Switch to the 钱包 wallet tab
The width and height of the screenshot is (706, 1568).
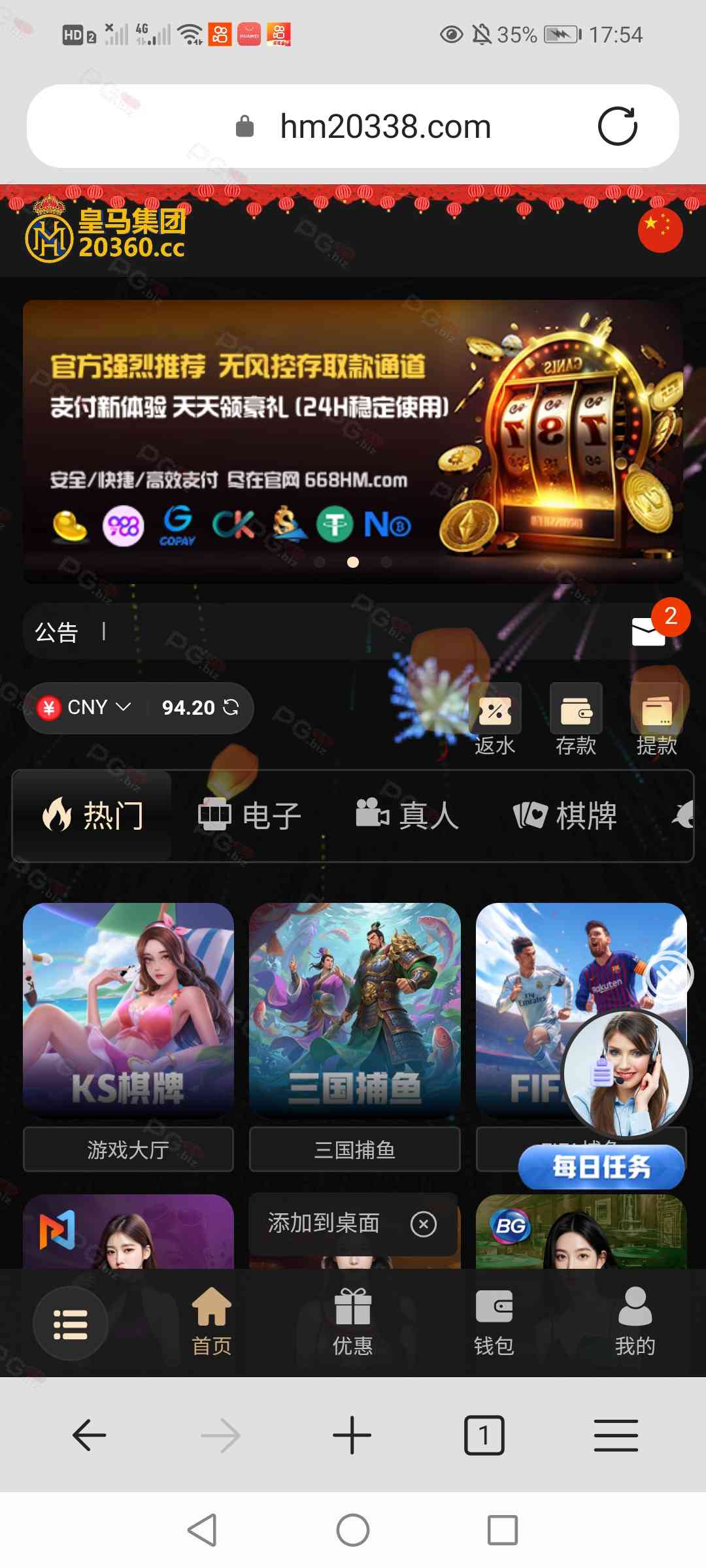(494, 1323)
